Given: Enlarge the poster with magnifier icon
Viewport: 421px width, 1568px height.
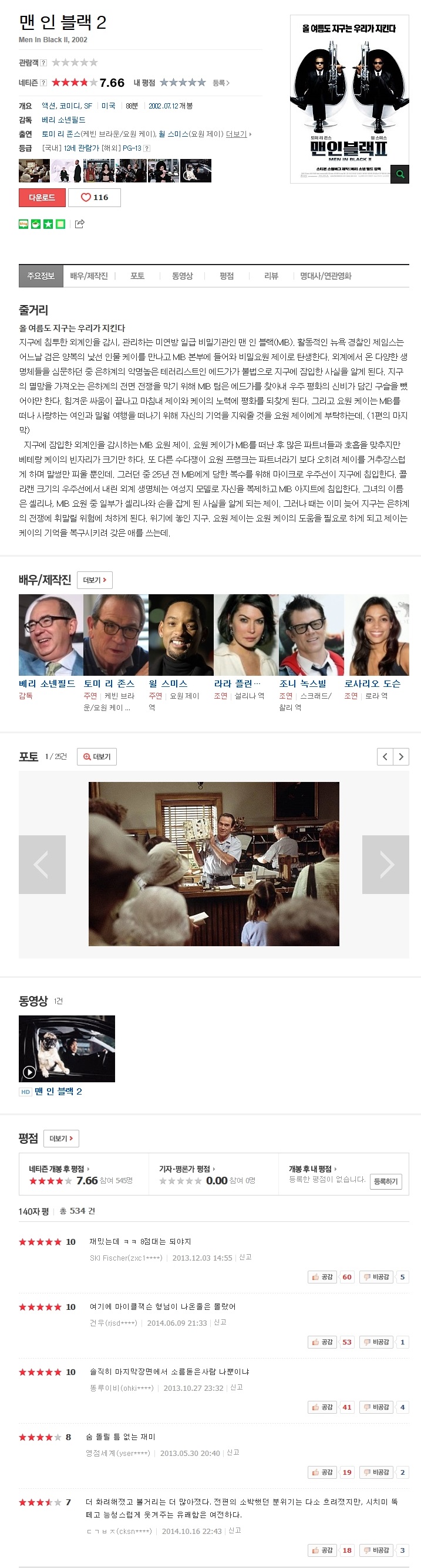Looking at the screenshot, I should click(400, 174).
